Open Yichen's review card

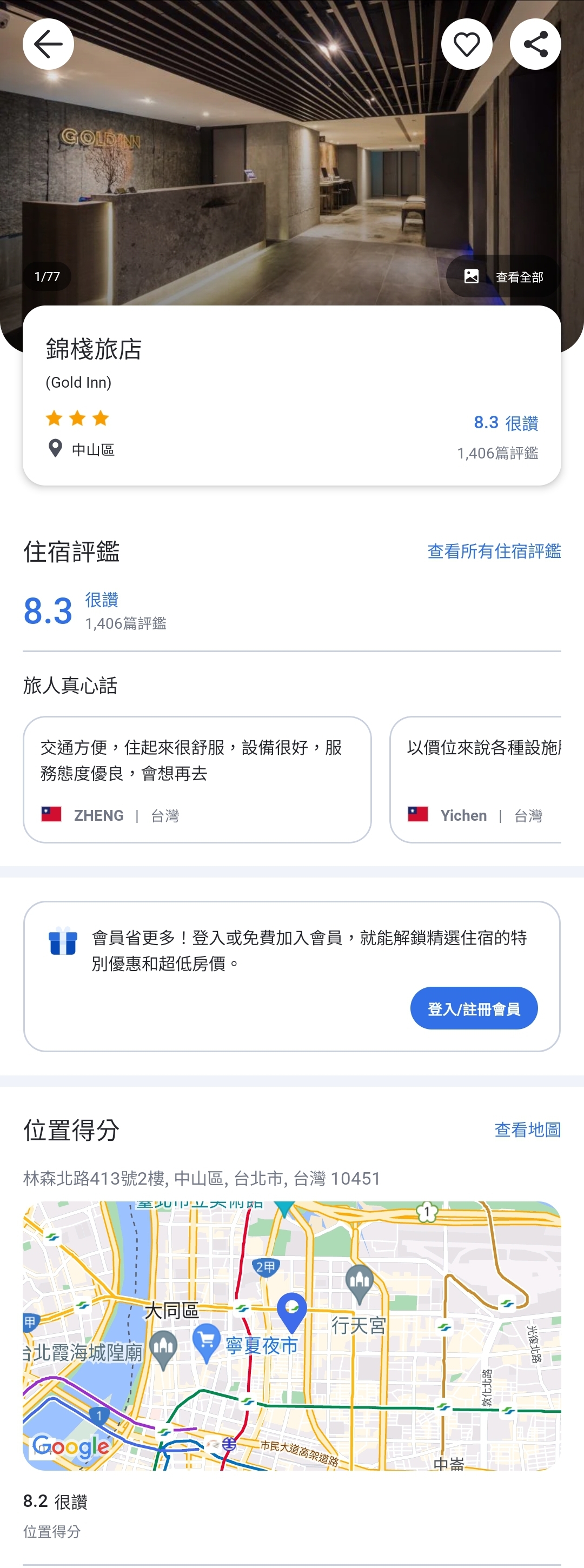tap(476, 779)
